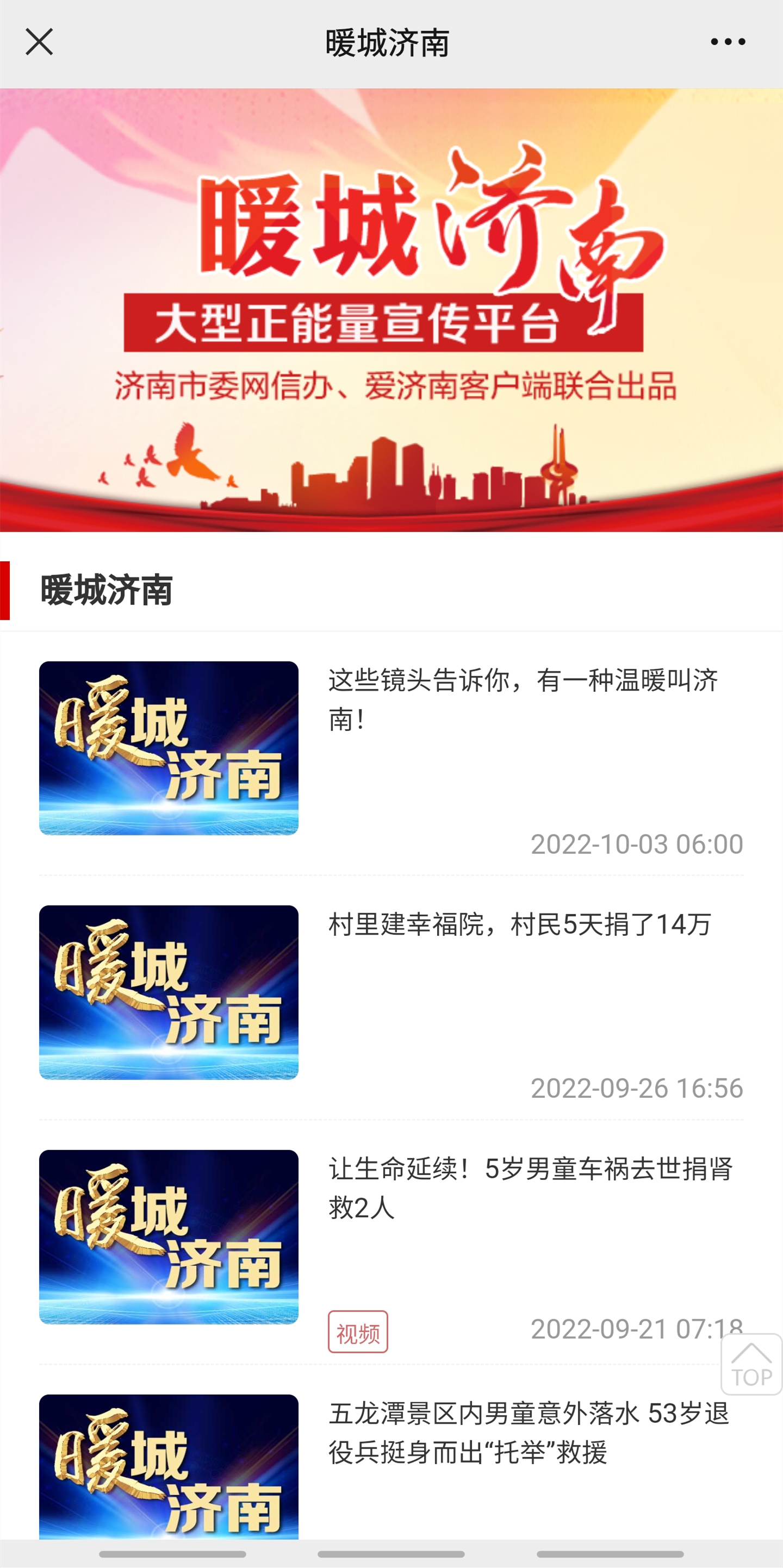Close the 暖城济南 page
This screenshot has width=783, height=1568.
click(39, 42)
